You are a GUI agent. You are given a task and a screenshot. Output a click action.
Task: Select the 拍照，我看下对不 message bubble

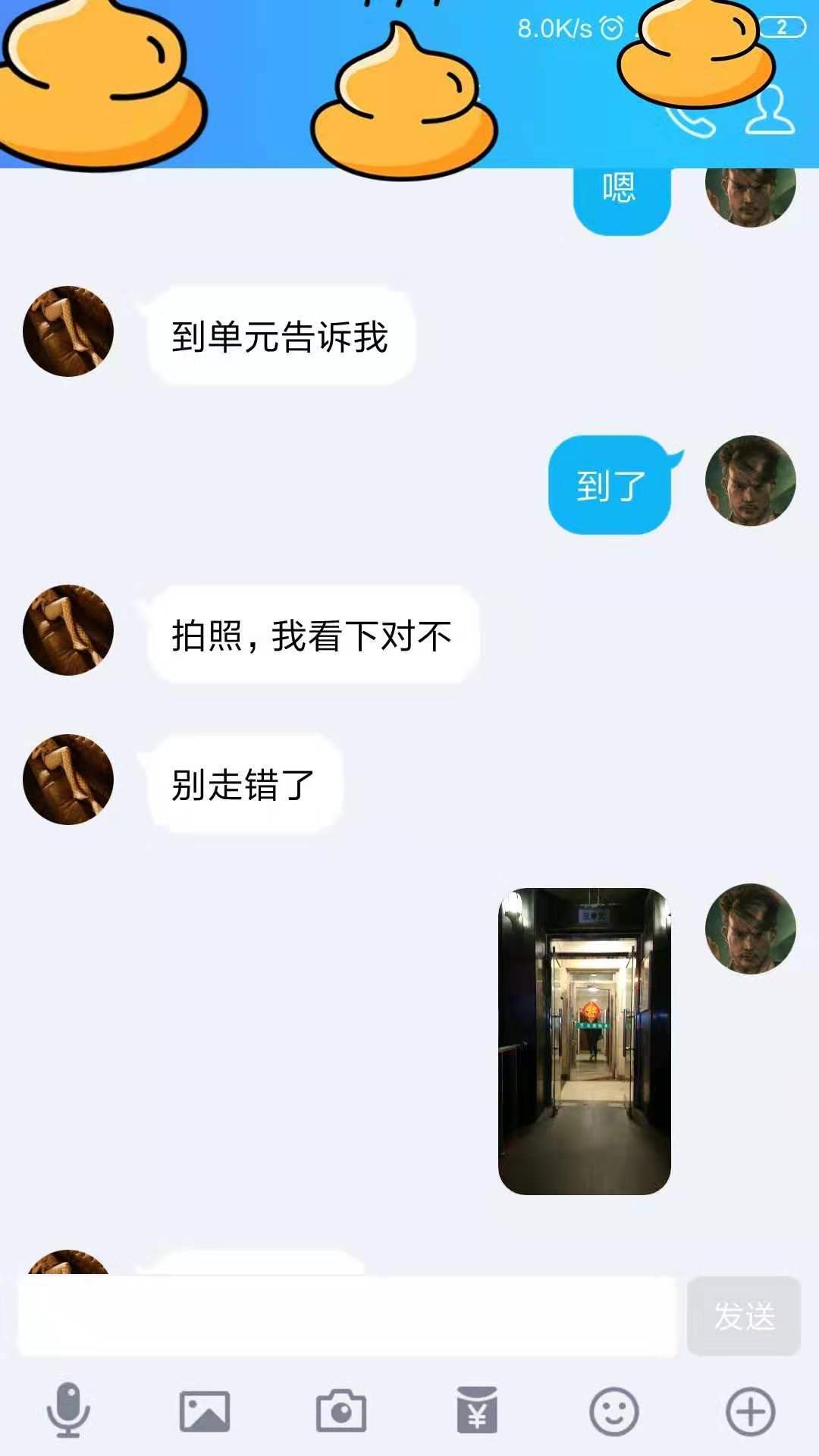pyautogui.click(x=311, y=637)
